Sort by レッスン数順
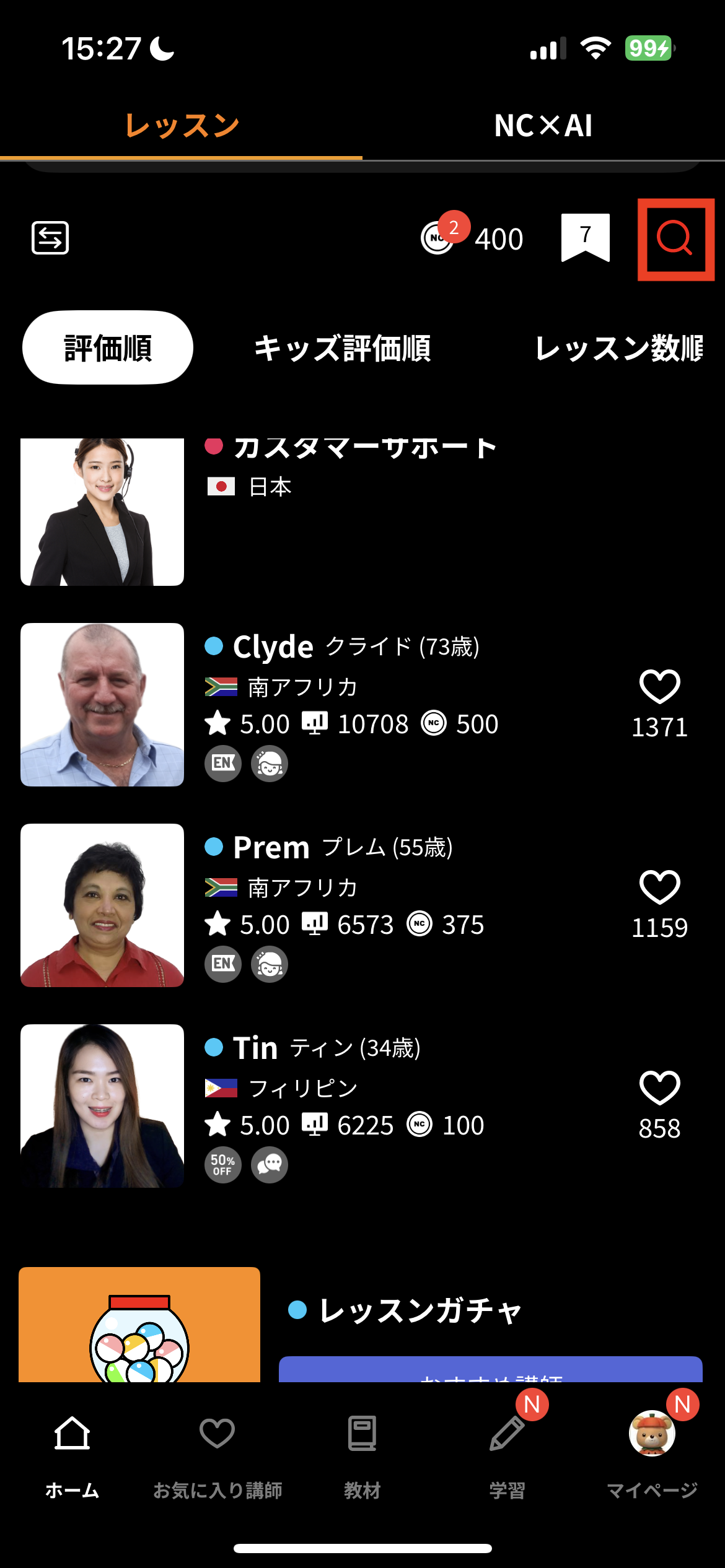The height and width of the screenshot is (1568, 725). click(618, 348)
